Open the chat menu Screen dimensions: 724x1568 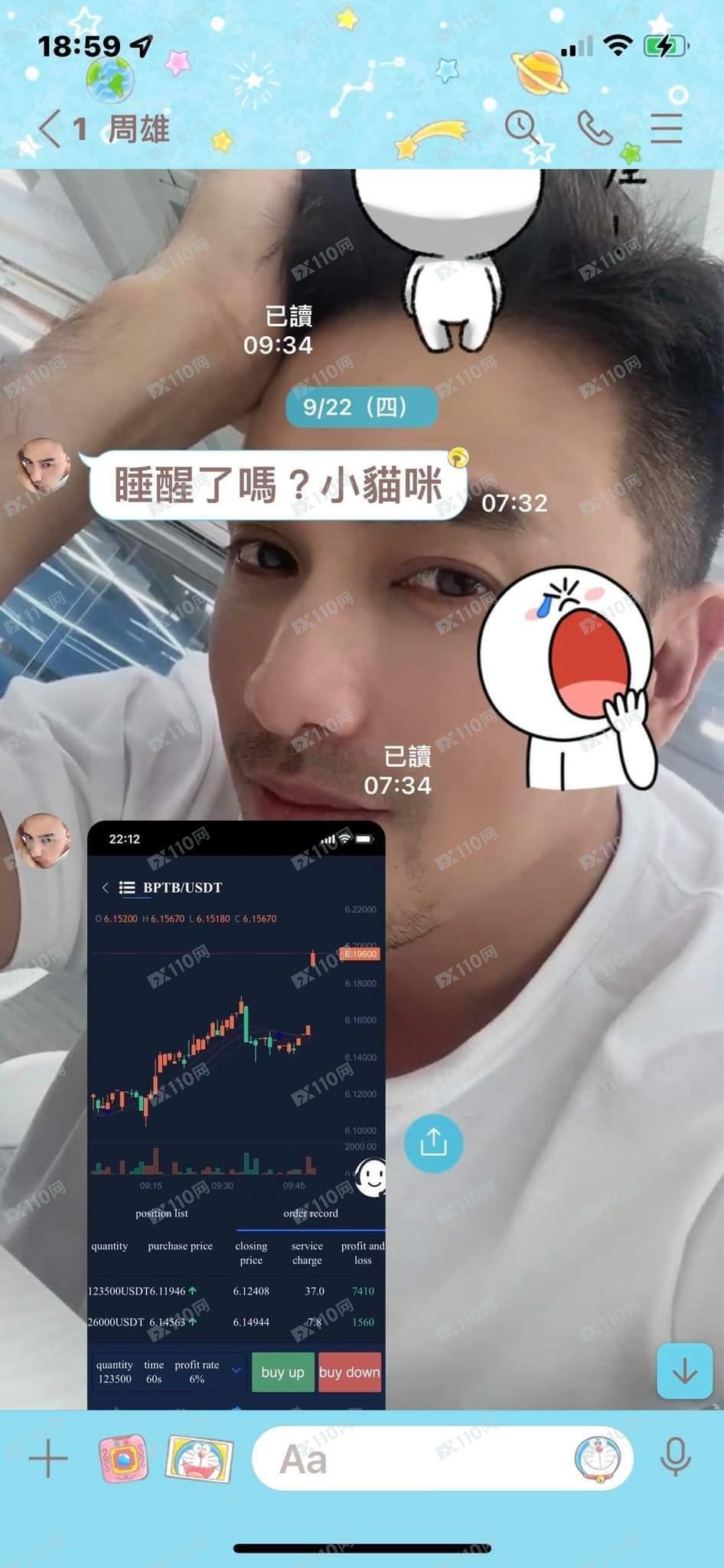tap(666, 128)
